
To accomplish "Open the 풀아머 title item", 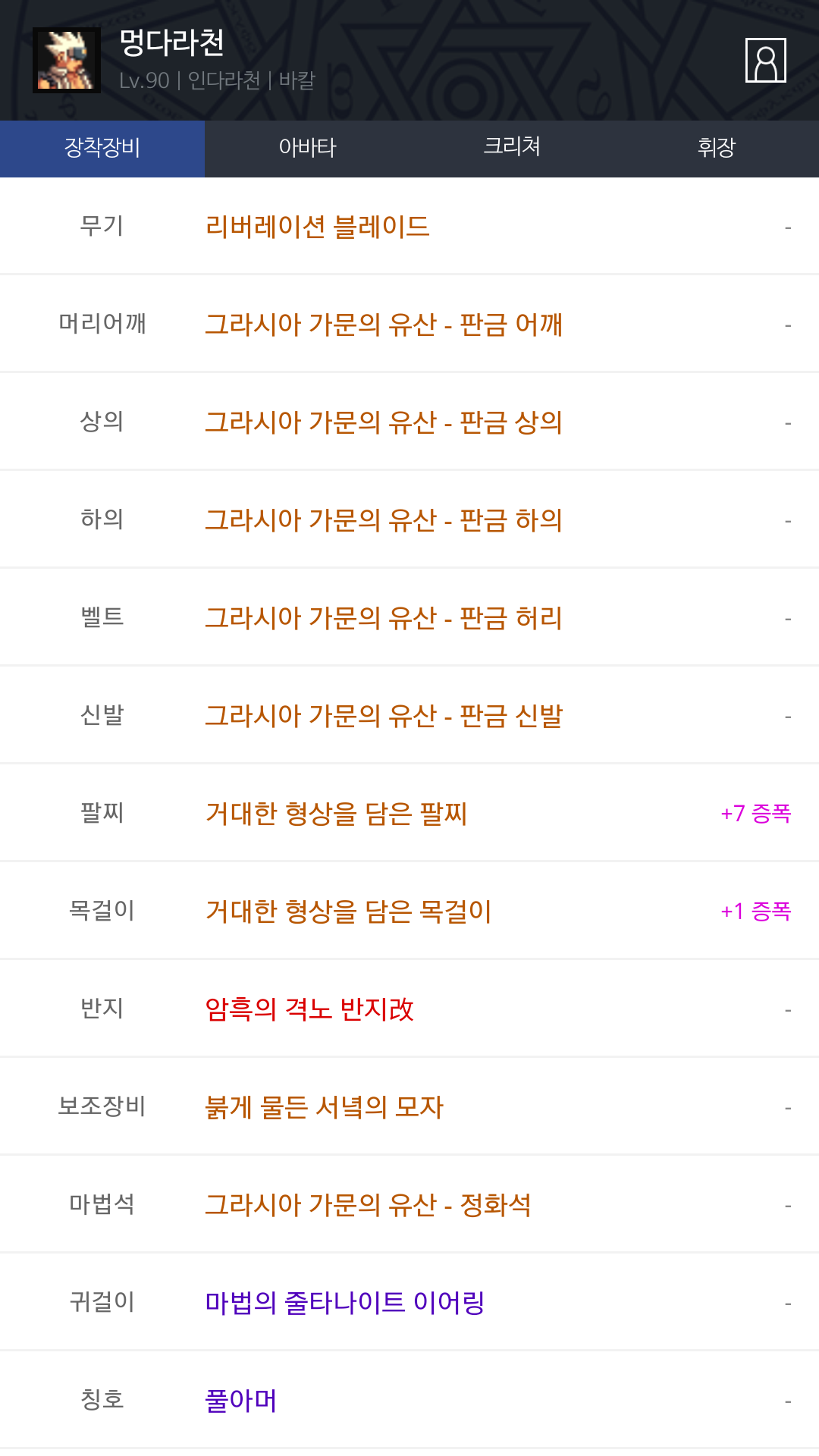I will [x=240, y=1400].
